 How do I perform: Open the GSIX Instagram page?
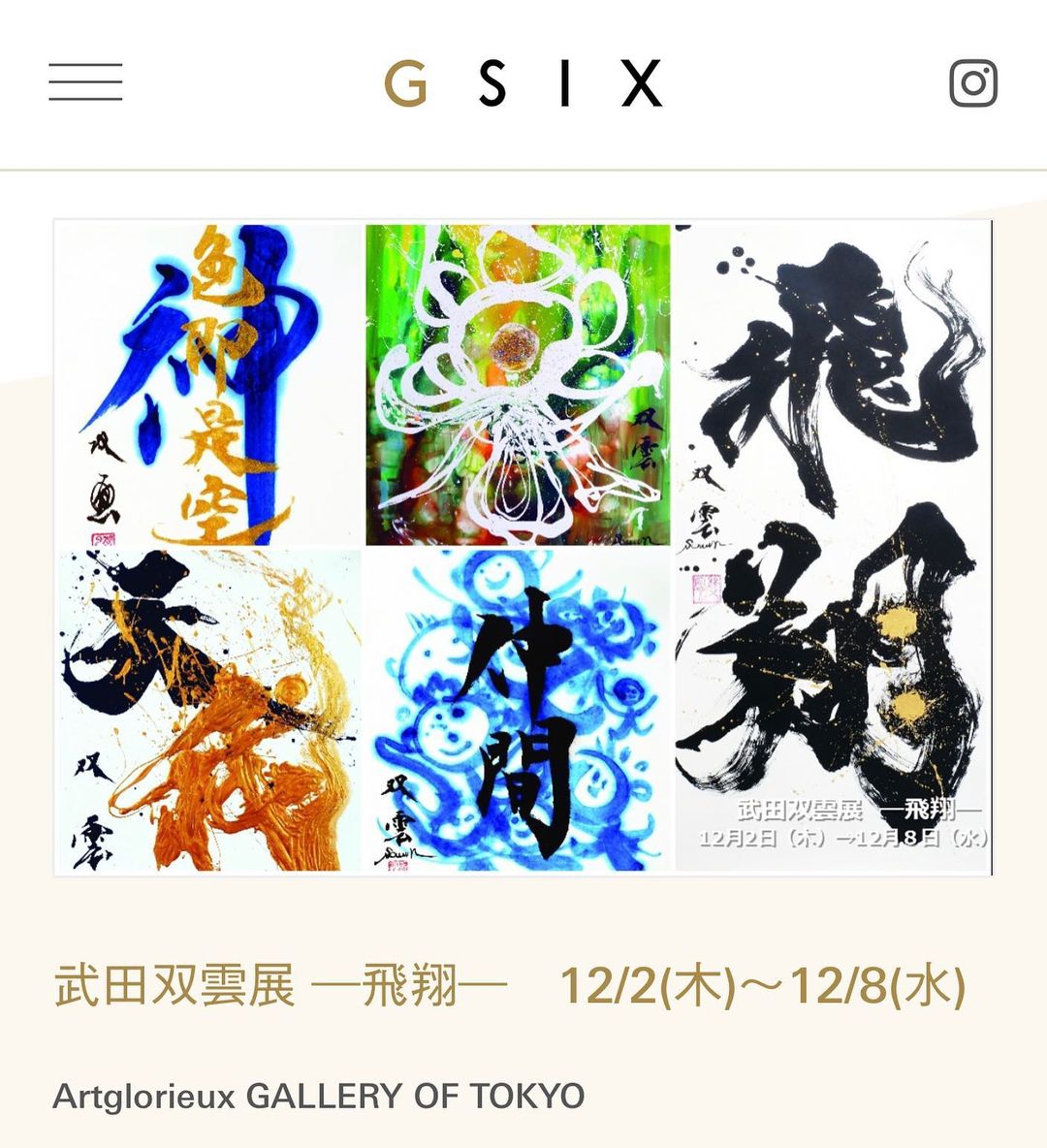tap(972, 83)
